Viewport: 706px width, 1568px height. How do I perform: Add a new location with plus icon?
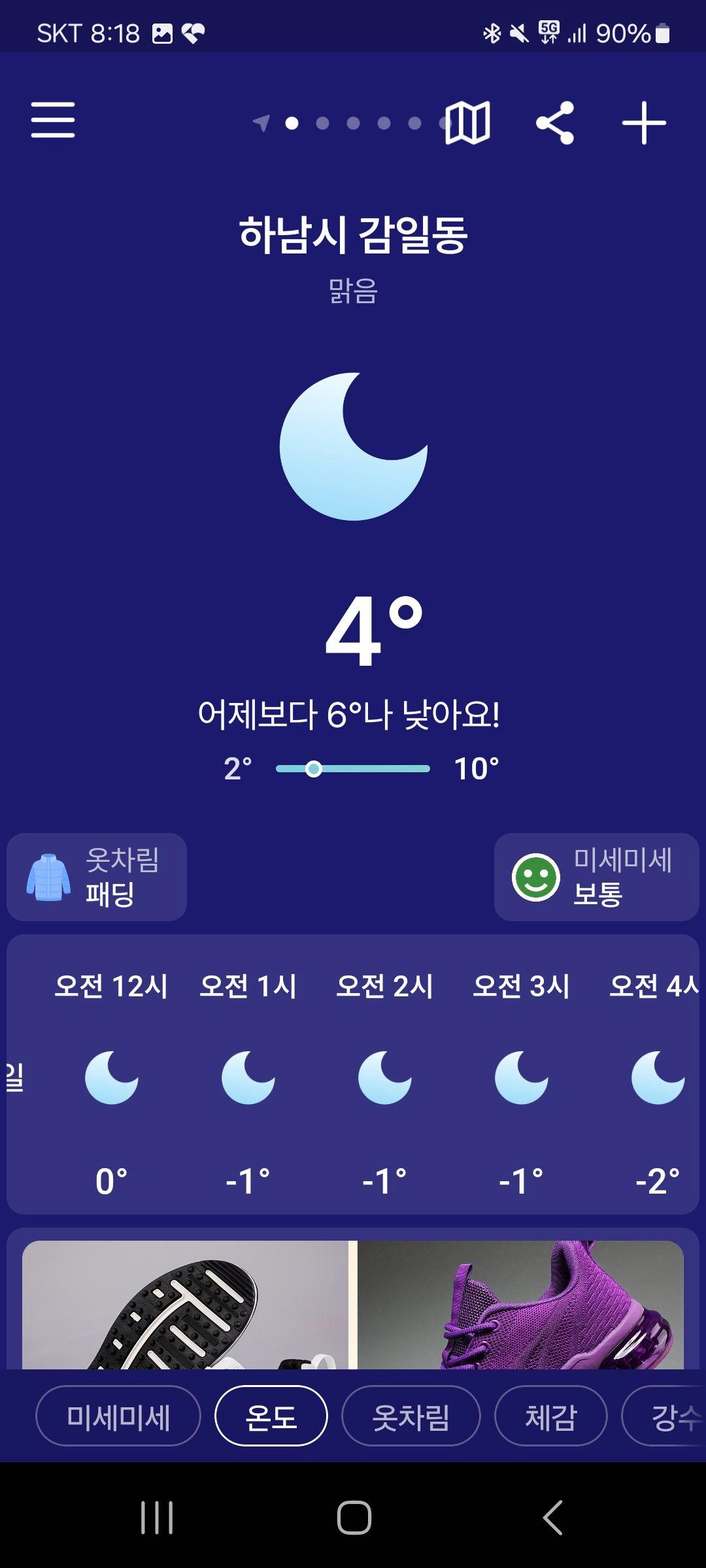coord(644,122)
